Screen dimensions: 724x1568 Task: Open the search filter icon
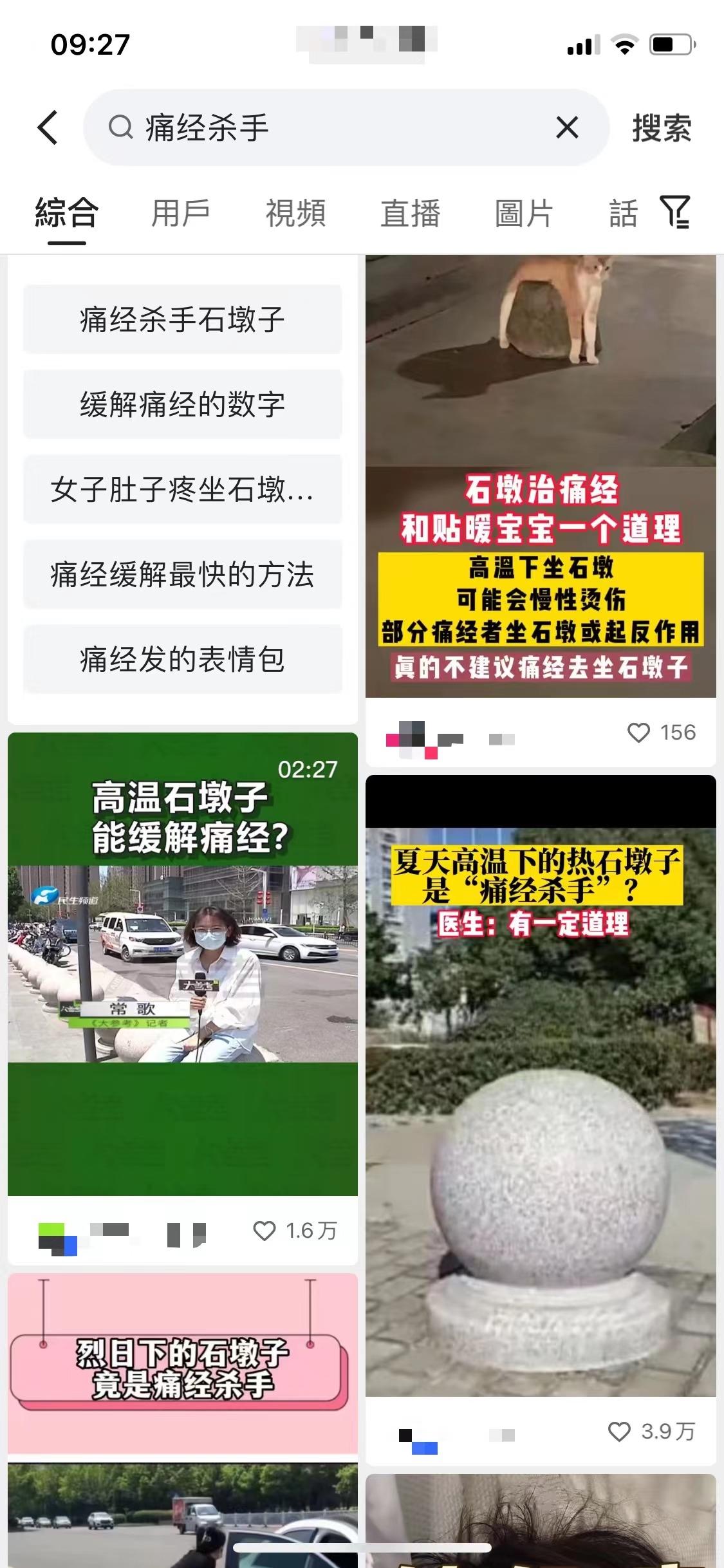(x=675, y=212)
